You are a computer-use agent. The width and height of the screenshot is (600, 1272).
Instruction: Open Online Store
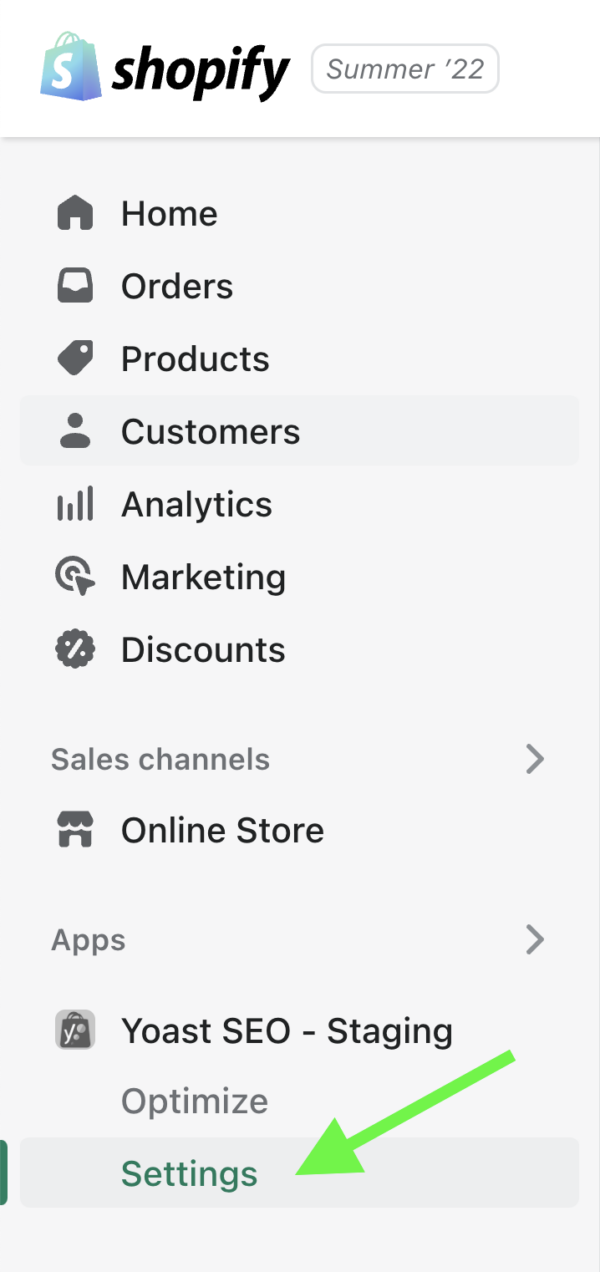[222, 830]
